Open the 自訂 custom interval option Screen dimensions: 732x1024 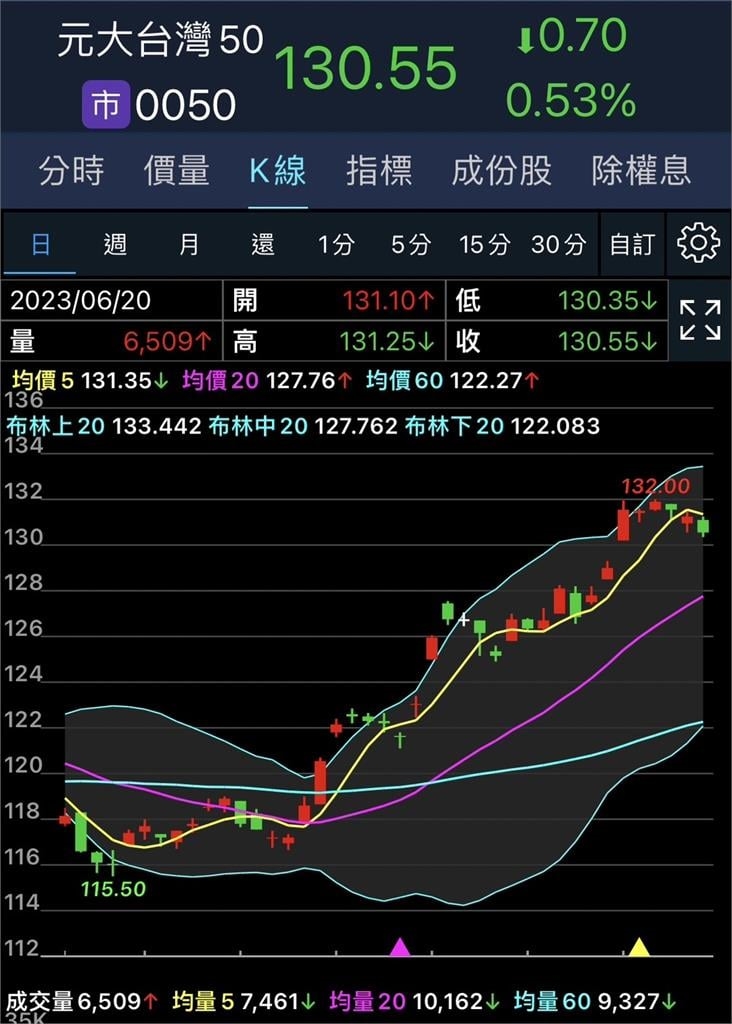[632, 245]
